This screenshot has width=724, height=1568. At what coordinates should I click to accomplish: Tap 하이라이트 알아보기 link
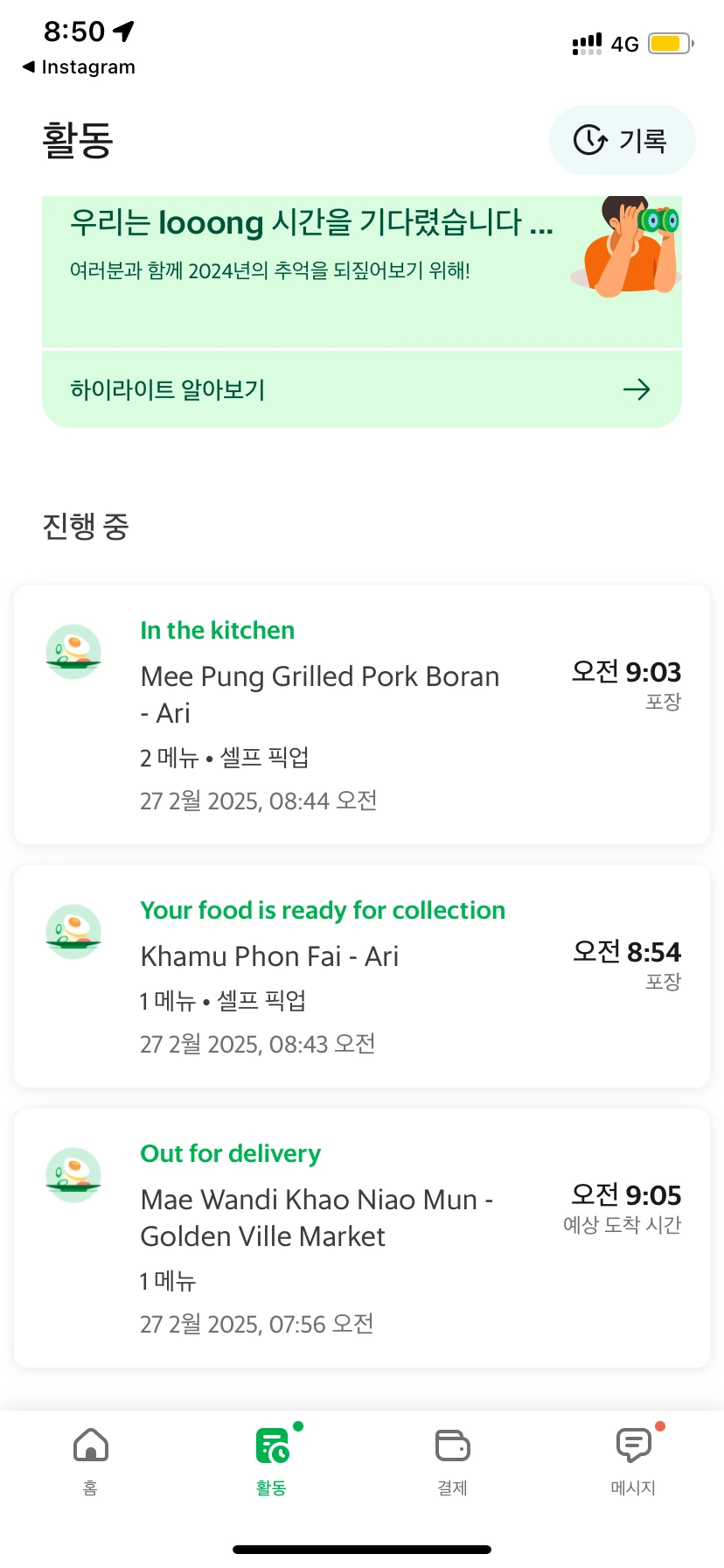tap(360, 389)
